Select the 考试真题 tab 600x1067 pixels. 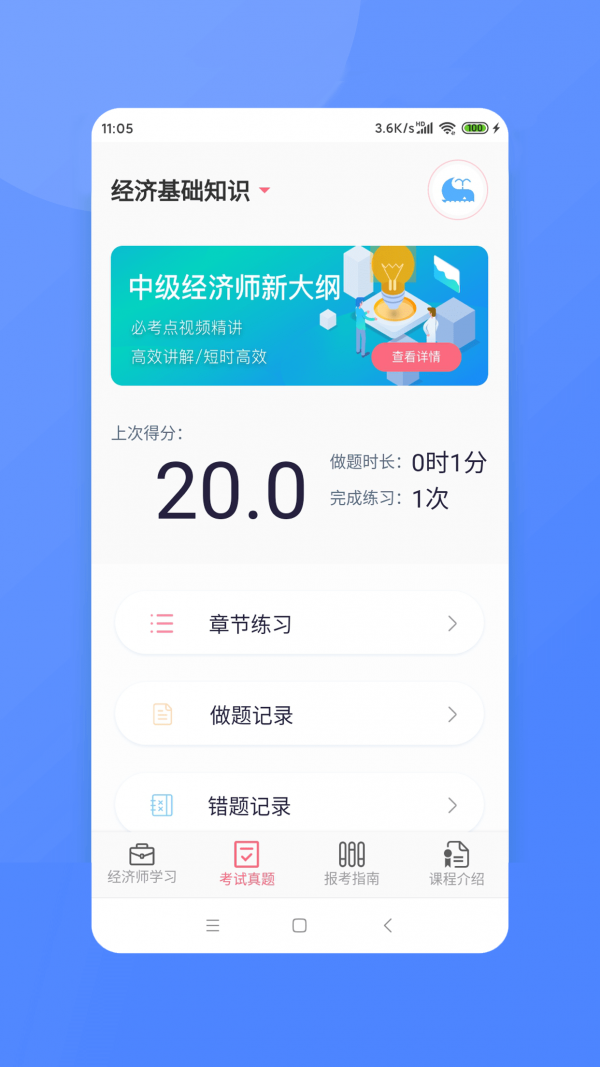247,864
